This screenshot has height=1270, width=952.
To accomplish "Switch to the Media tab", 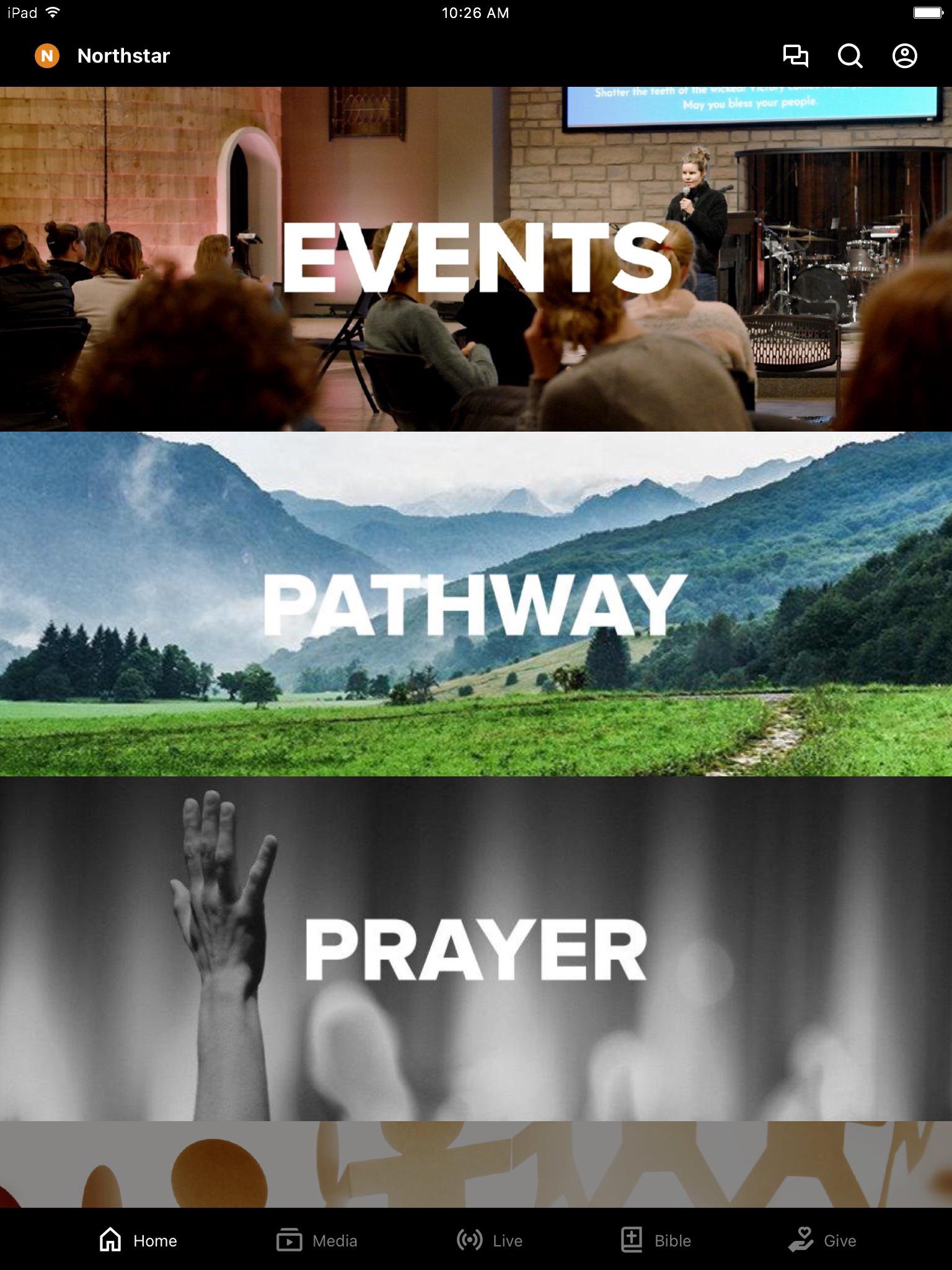I will (x=317, y=1240).
